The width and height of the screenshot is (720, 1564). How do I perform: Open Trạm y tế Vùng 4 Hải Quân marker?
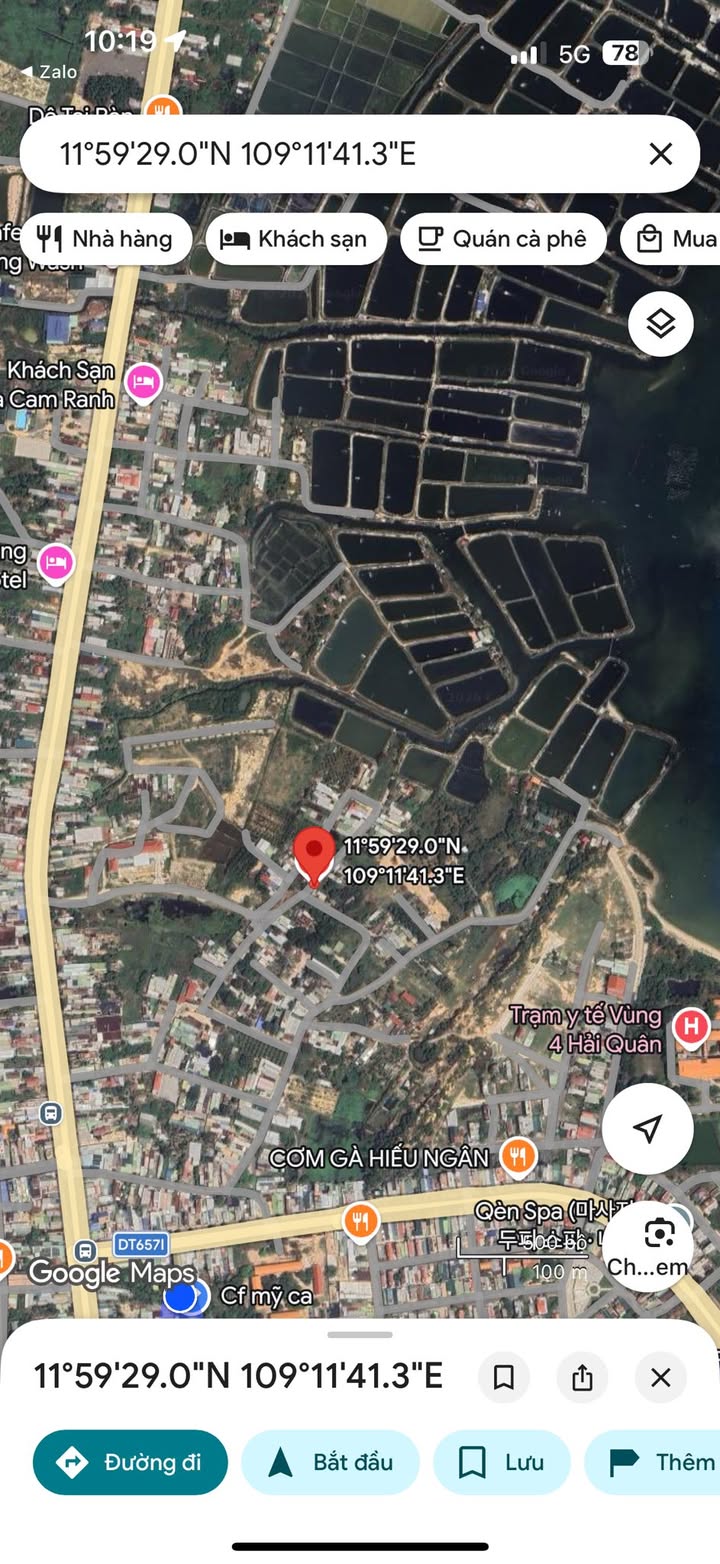690,1026
